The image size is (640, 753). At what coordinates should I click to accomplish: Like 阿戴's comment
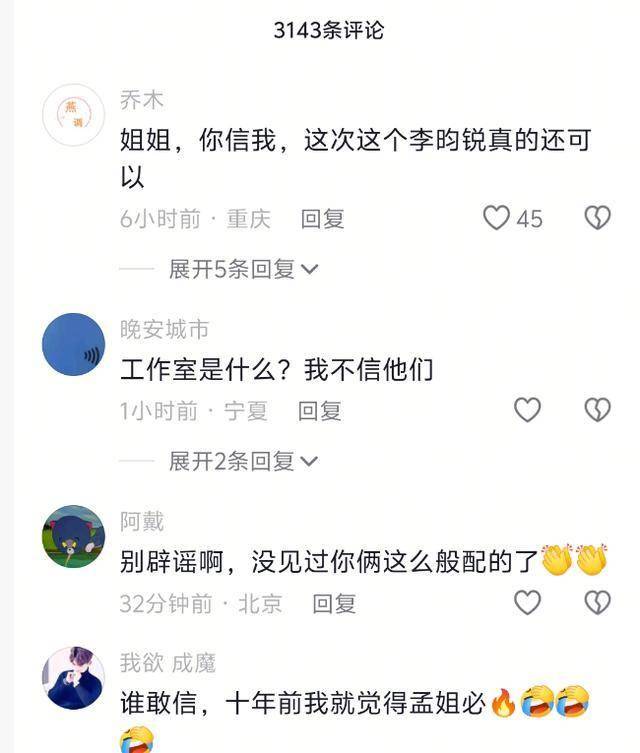click(x=526, y=602)
